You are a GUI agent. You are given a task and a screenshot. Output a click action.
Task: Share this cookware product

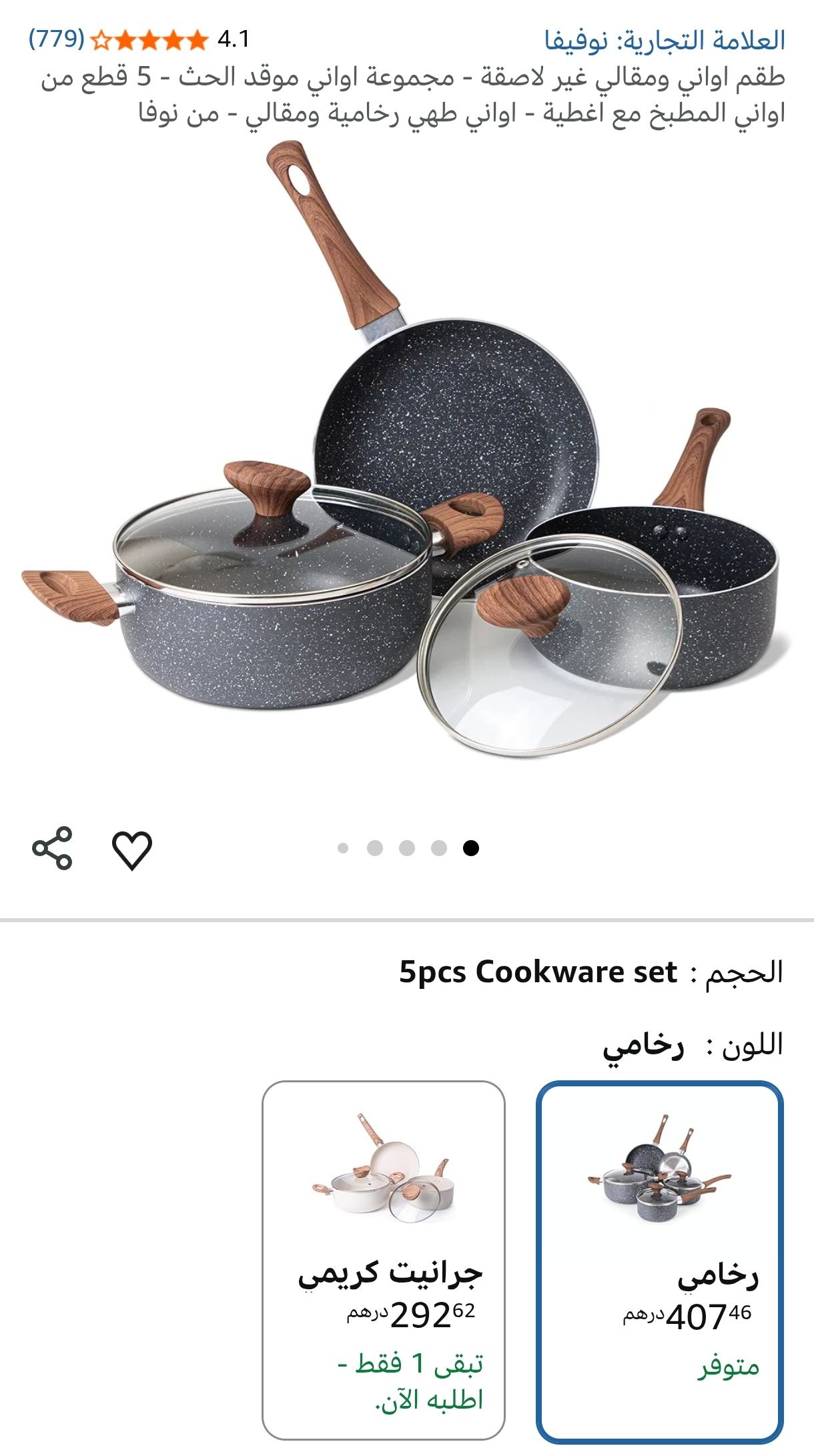[x=52, y=848]
